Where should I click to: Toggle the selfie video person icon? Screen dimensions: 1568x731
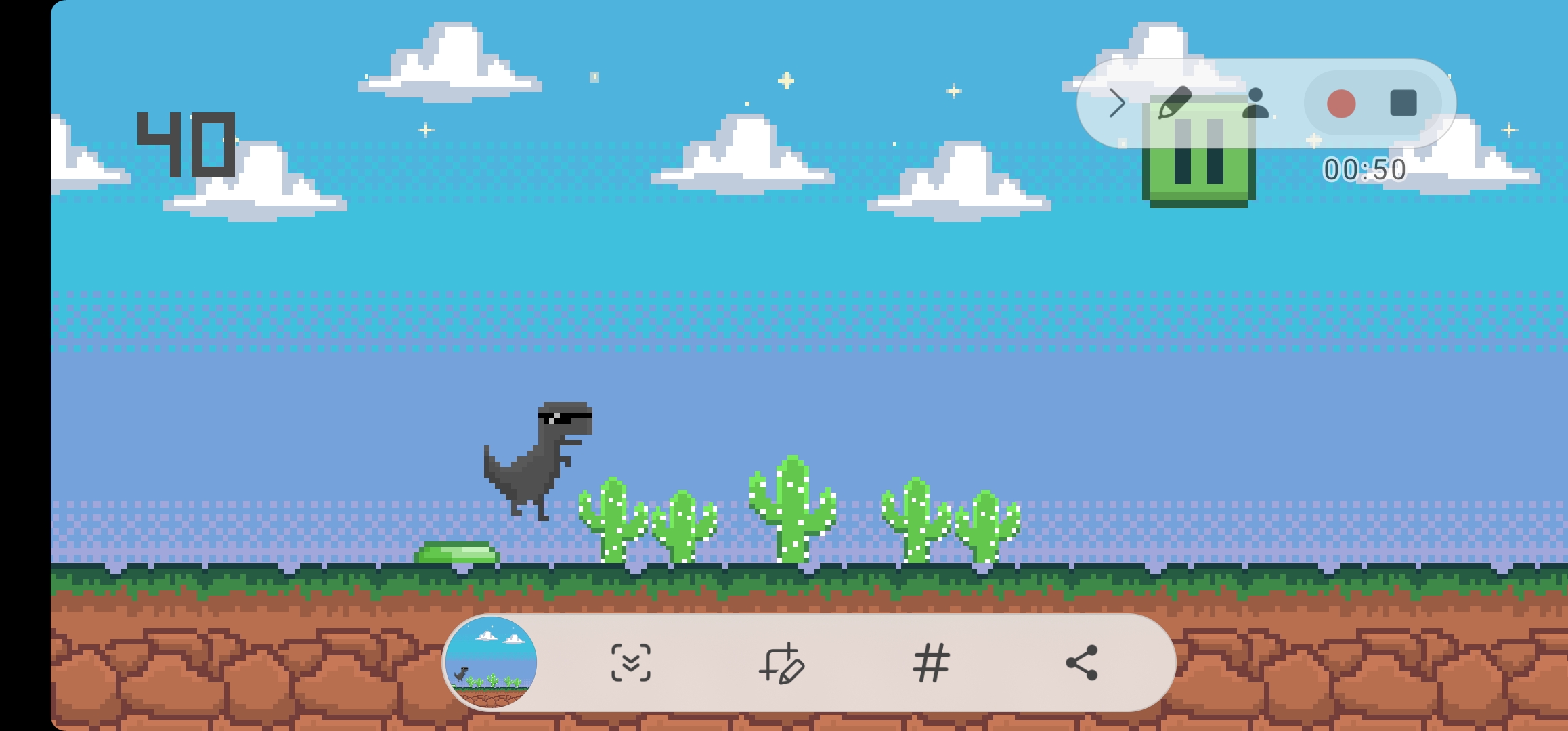click(1255, 104)
